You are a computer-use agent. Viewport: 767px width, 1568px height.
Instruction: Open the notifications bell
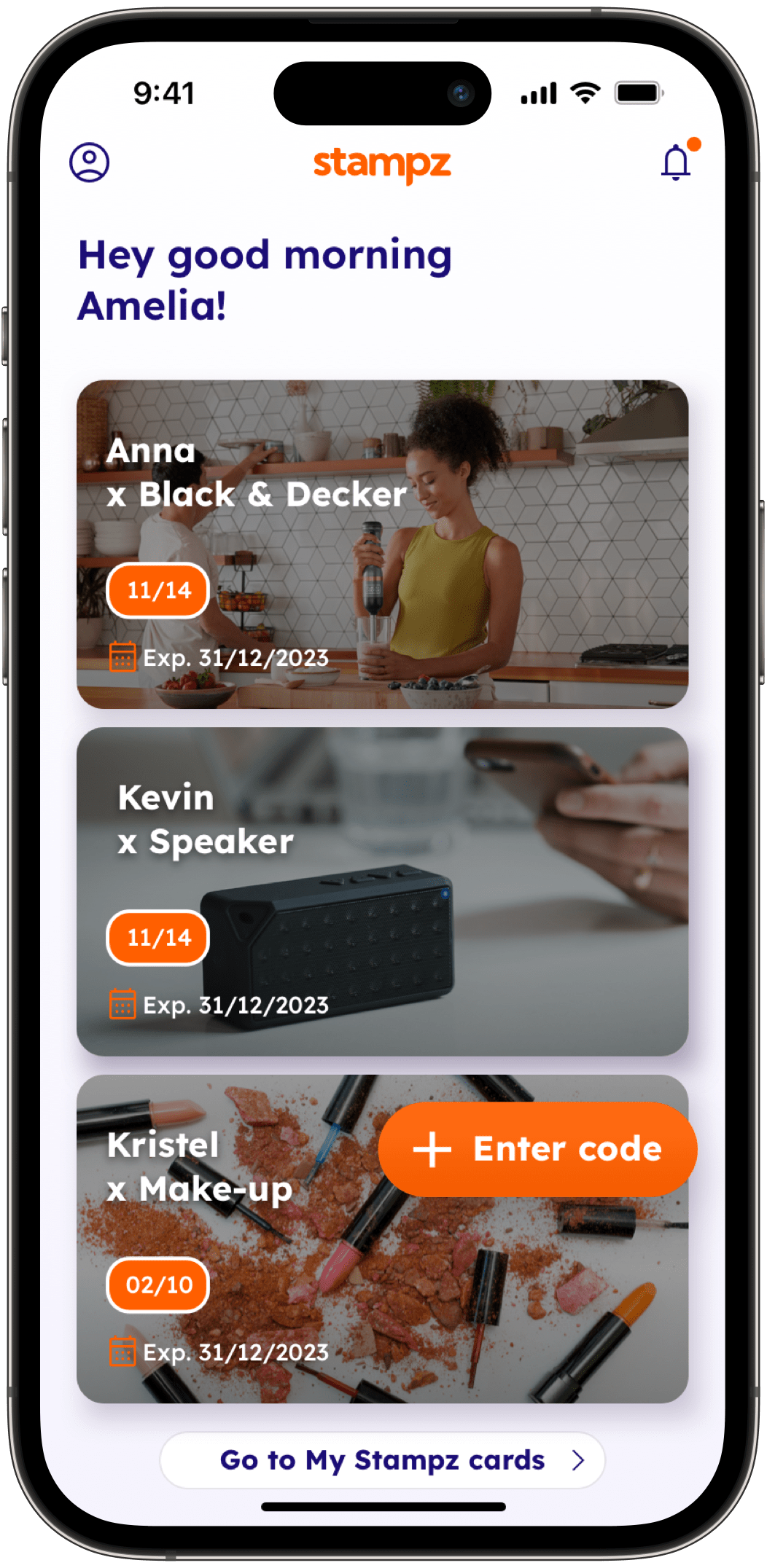tap(676, 162)
